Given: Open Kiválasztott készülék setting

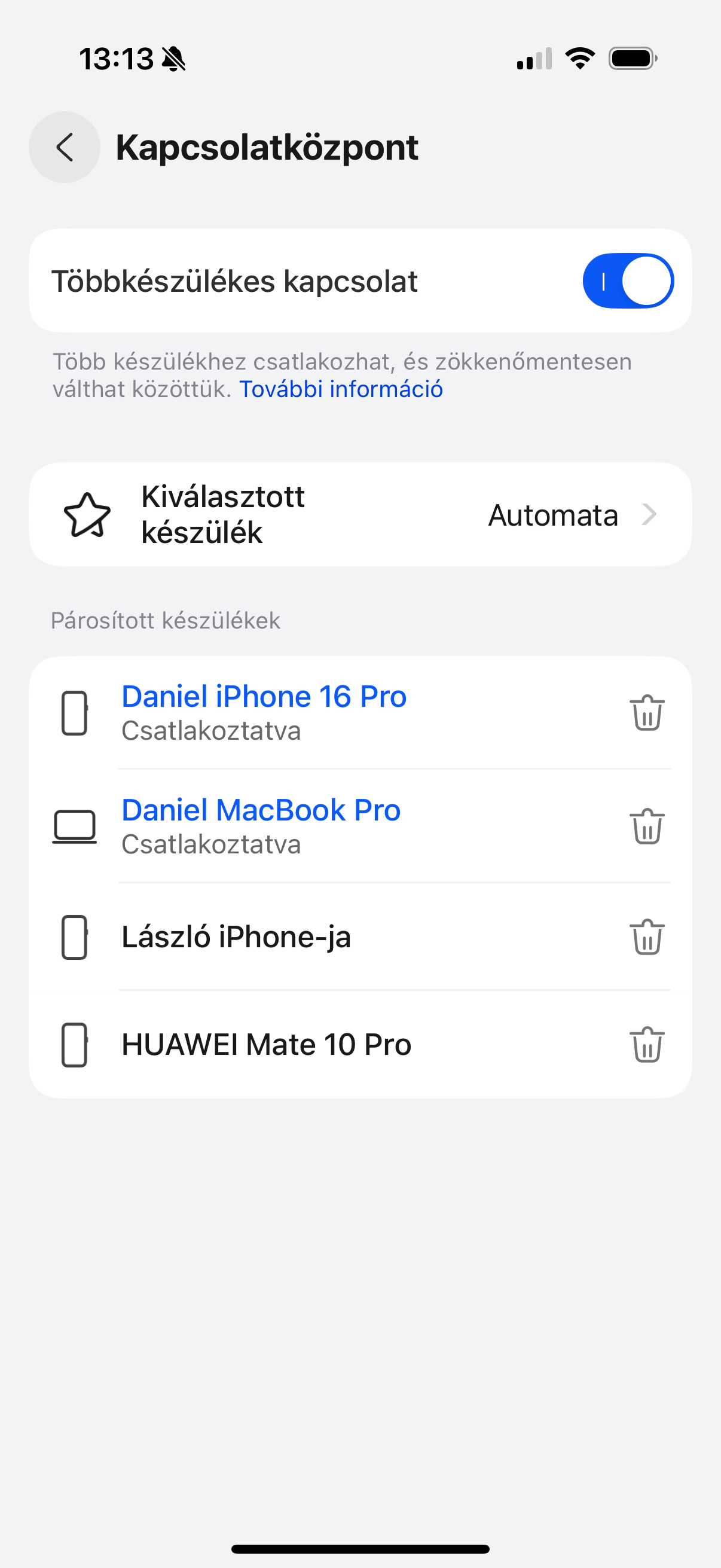Looking at the screenshot, I should pyautogui.click(x=360, y=514).
